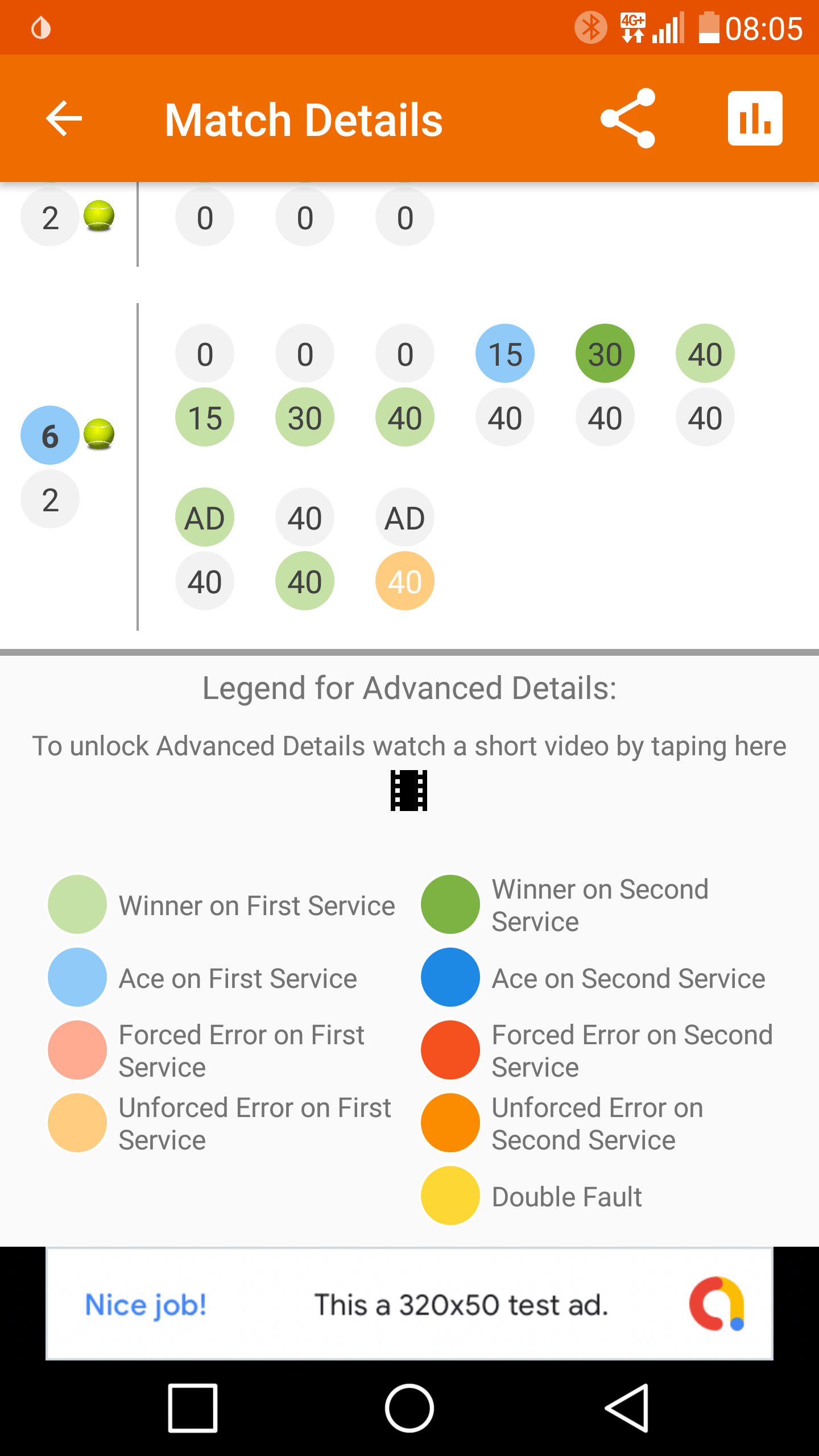Select the blue 15 ace point circle
This screenshot has width=819, height=1456.
click(x=504, y=353)
